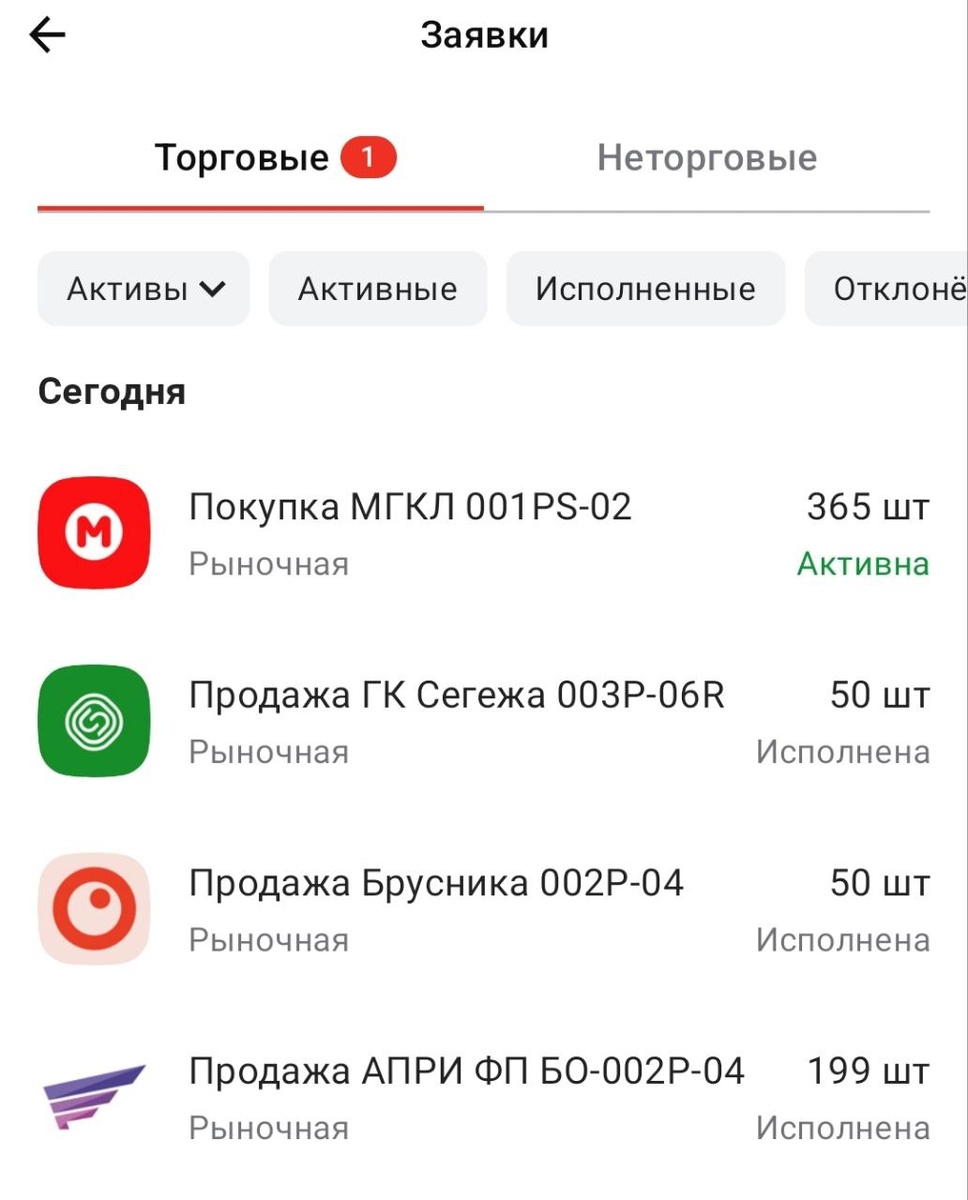Image resolution: width=968 pixels, height=1200 pixels.
Task: Open the red notification badge showing 1
Action: pos(373,156)
